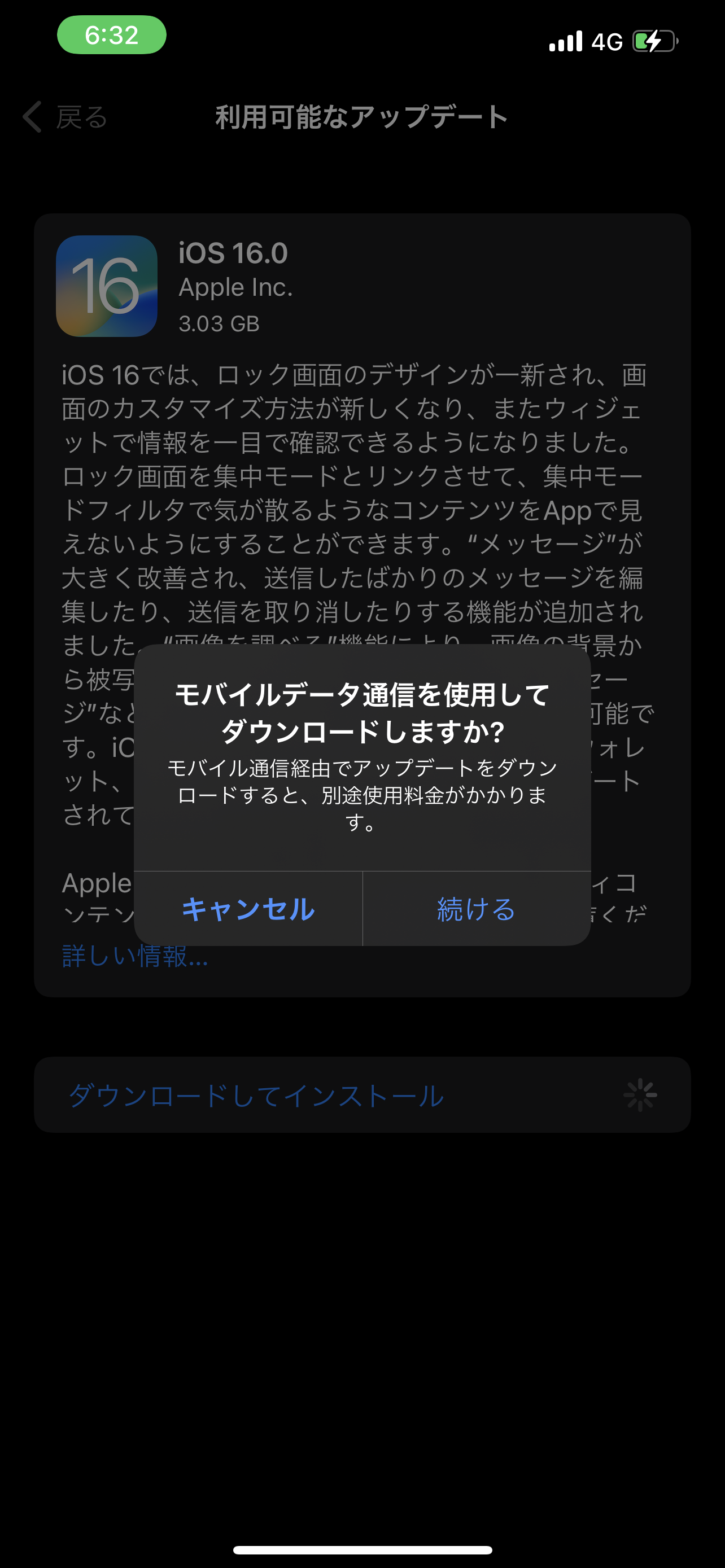The height and width of the screenshot is (1568, 725).
Task: Tap the 利用可能なアップデート title
Action: pos(361,117)
